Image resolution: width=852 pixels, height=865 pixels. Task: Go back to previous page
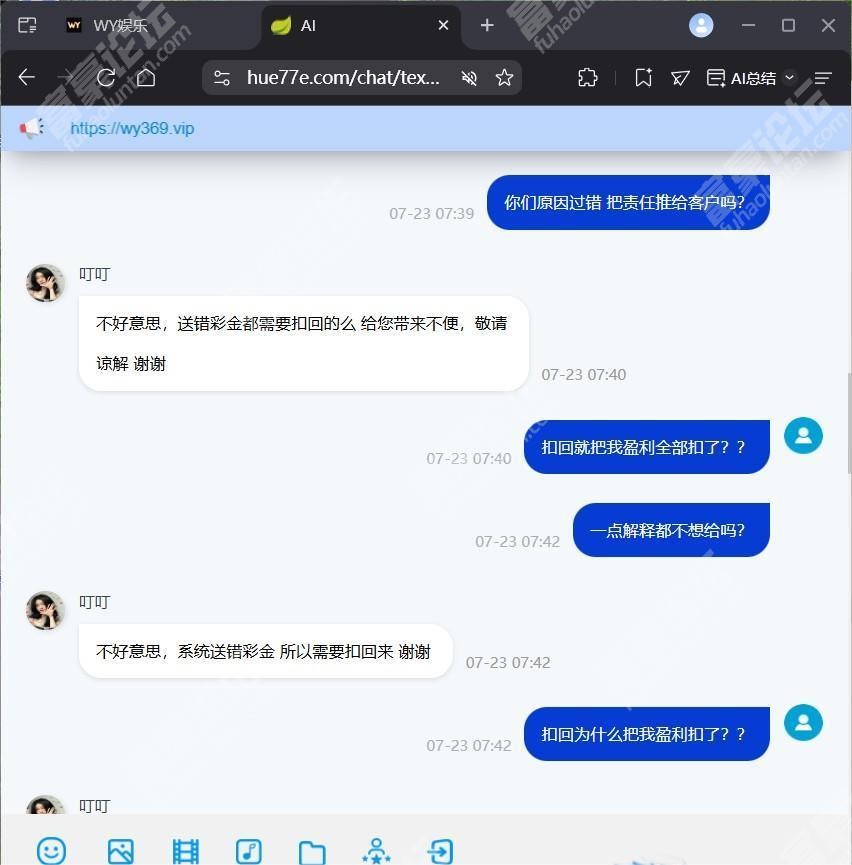click(x=27, y=77)
